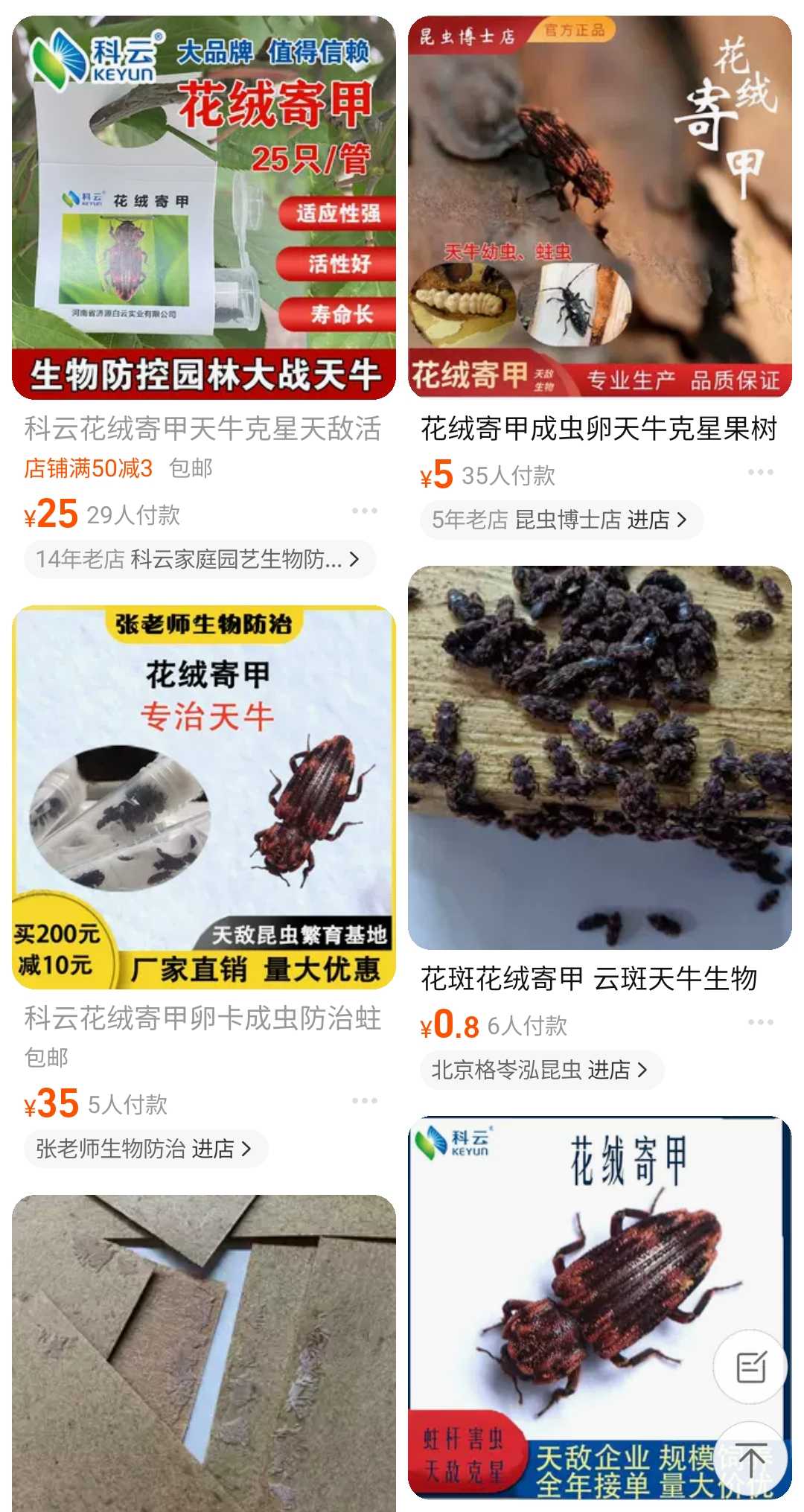This screenshot has height=1512, width=804.
Task: Open more options for the ¥25 item
Action: (365, 511)
